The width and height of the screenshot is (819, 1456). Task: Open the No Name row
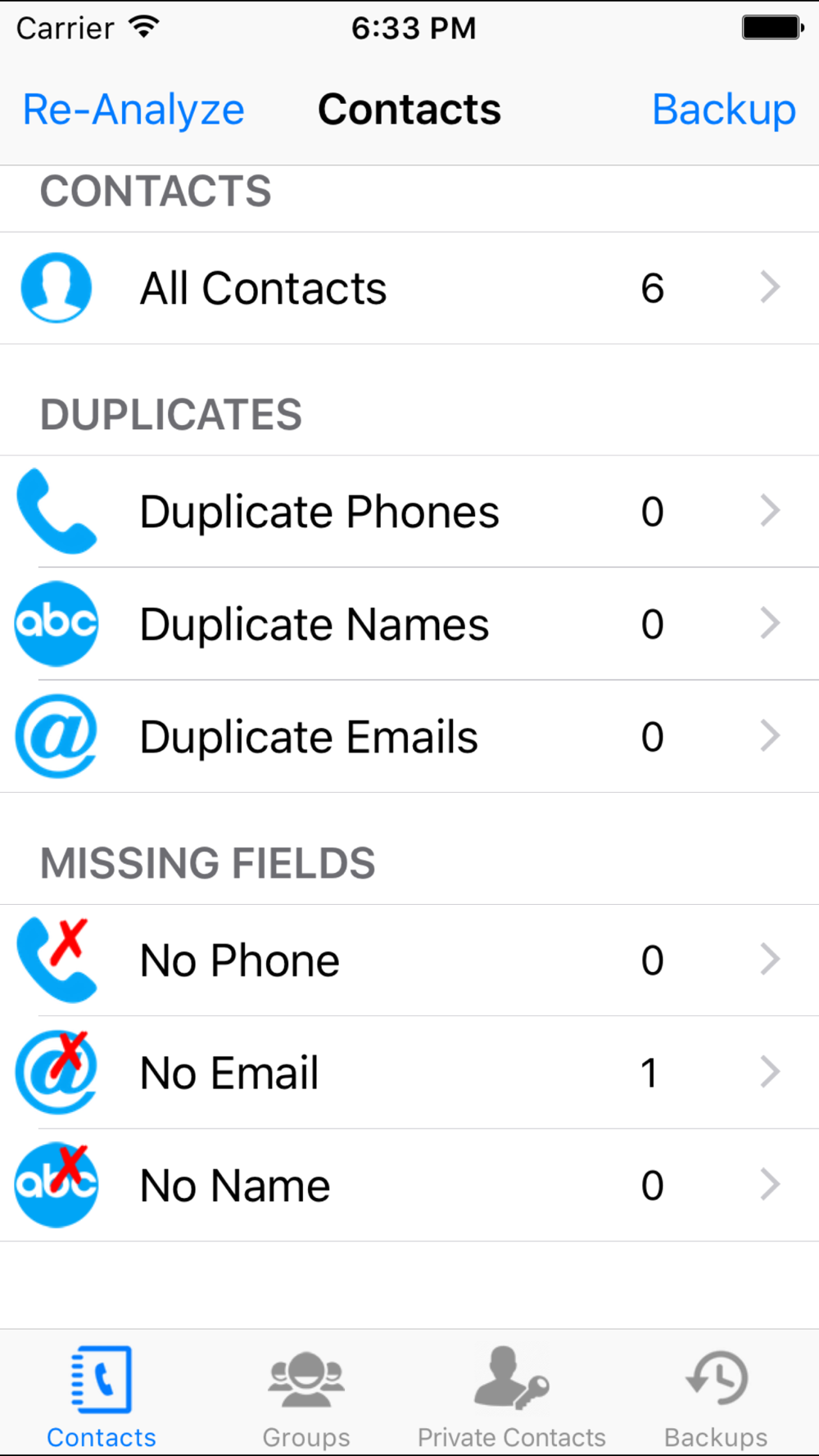click(409, 1185)
